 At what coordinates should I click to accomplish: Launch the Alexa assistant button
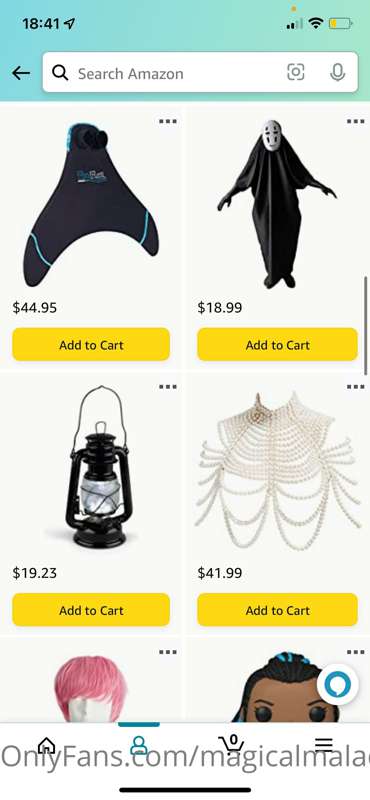337,685
